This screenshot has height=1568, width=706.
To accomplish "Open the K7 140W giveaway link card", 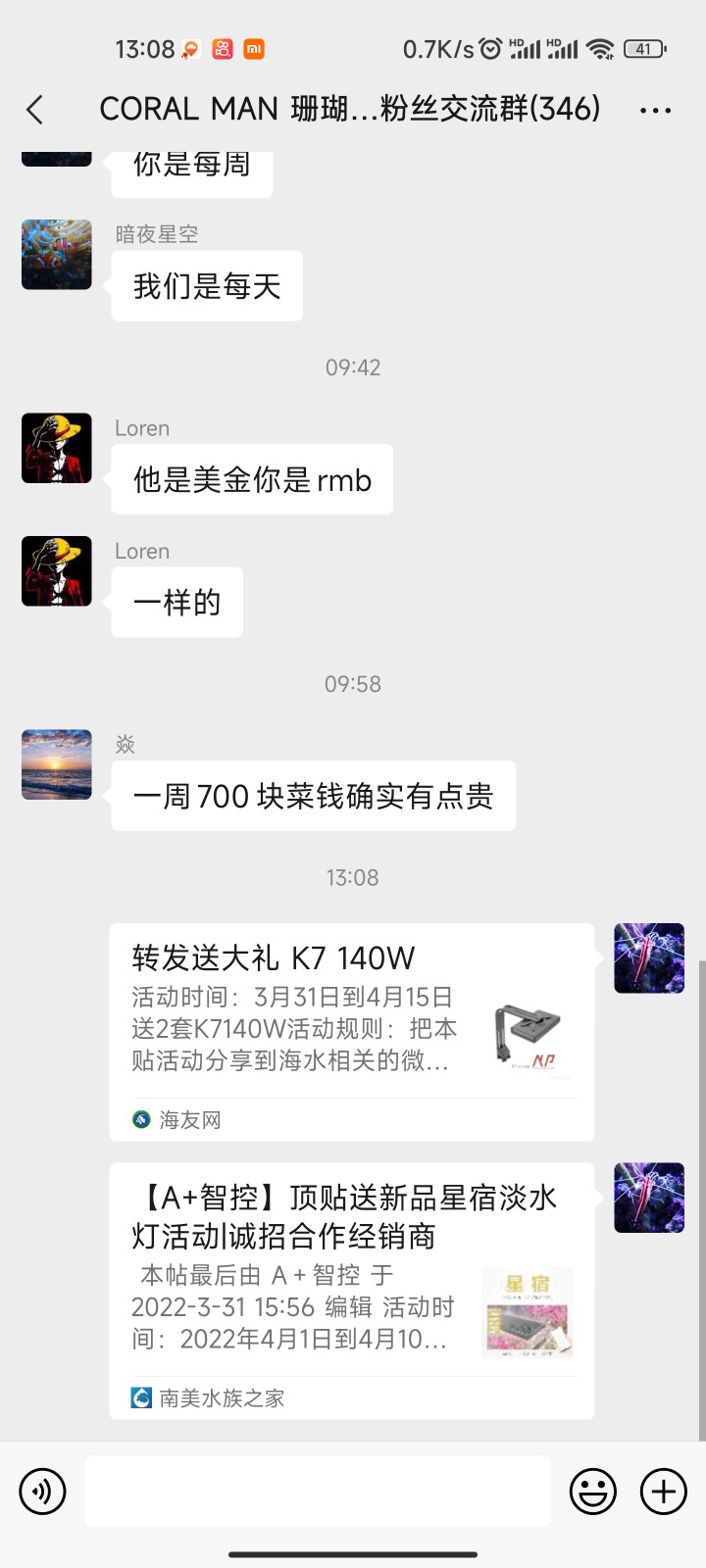I will point(351,1031).
